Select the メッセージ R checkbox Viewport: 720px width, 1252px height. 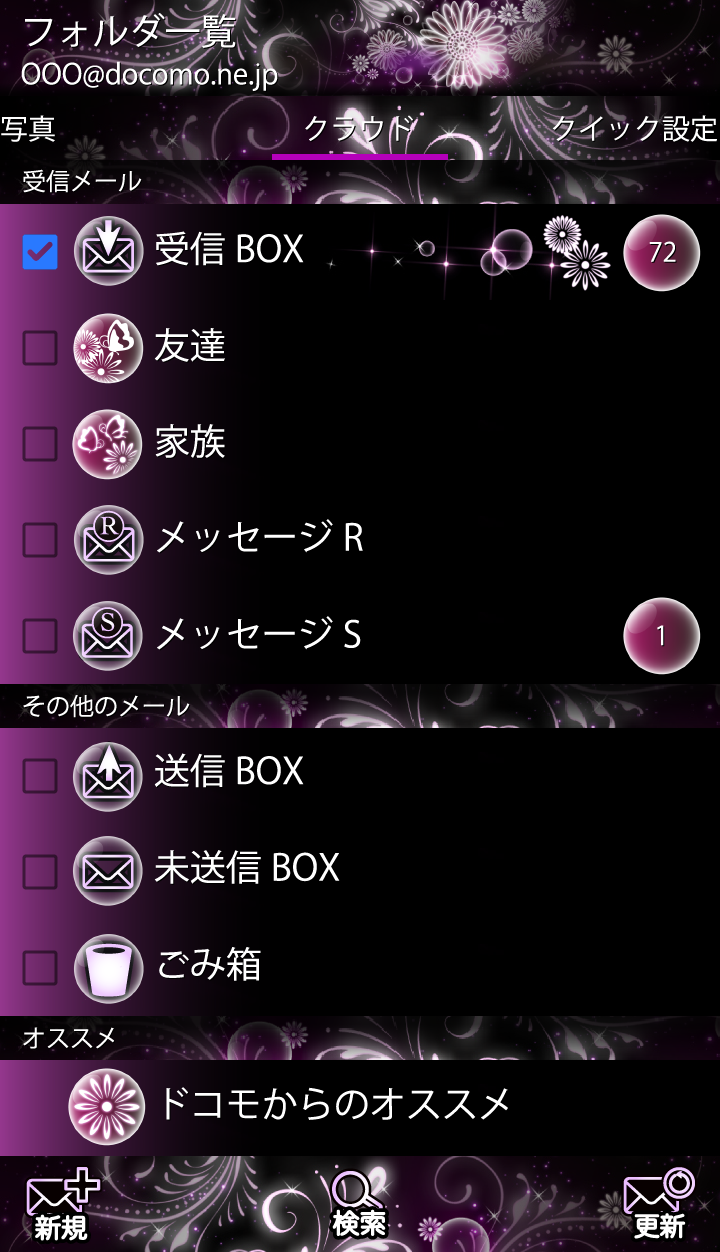(40, 540)
